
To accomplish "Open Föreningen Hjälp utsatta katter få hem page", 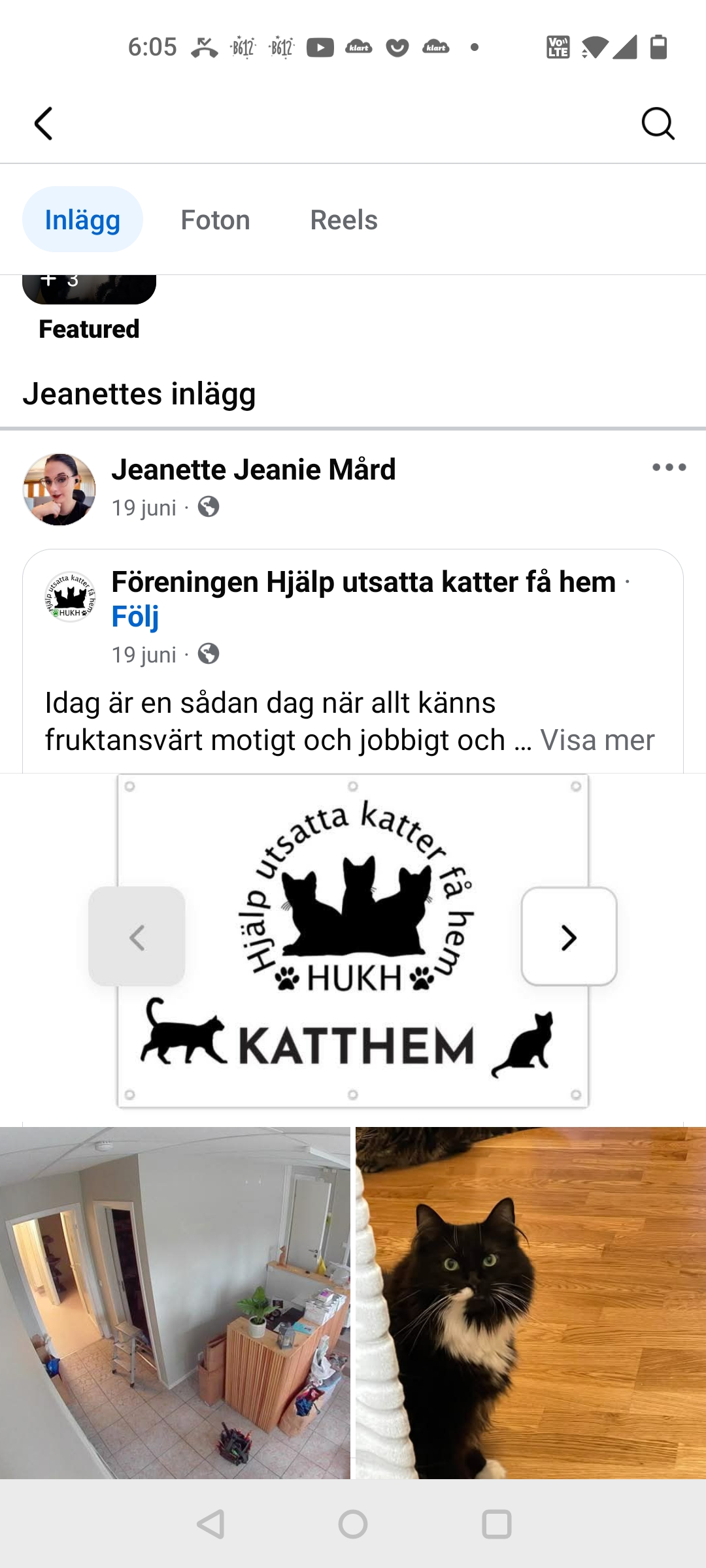I will pos(363,581).
